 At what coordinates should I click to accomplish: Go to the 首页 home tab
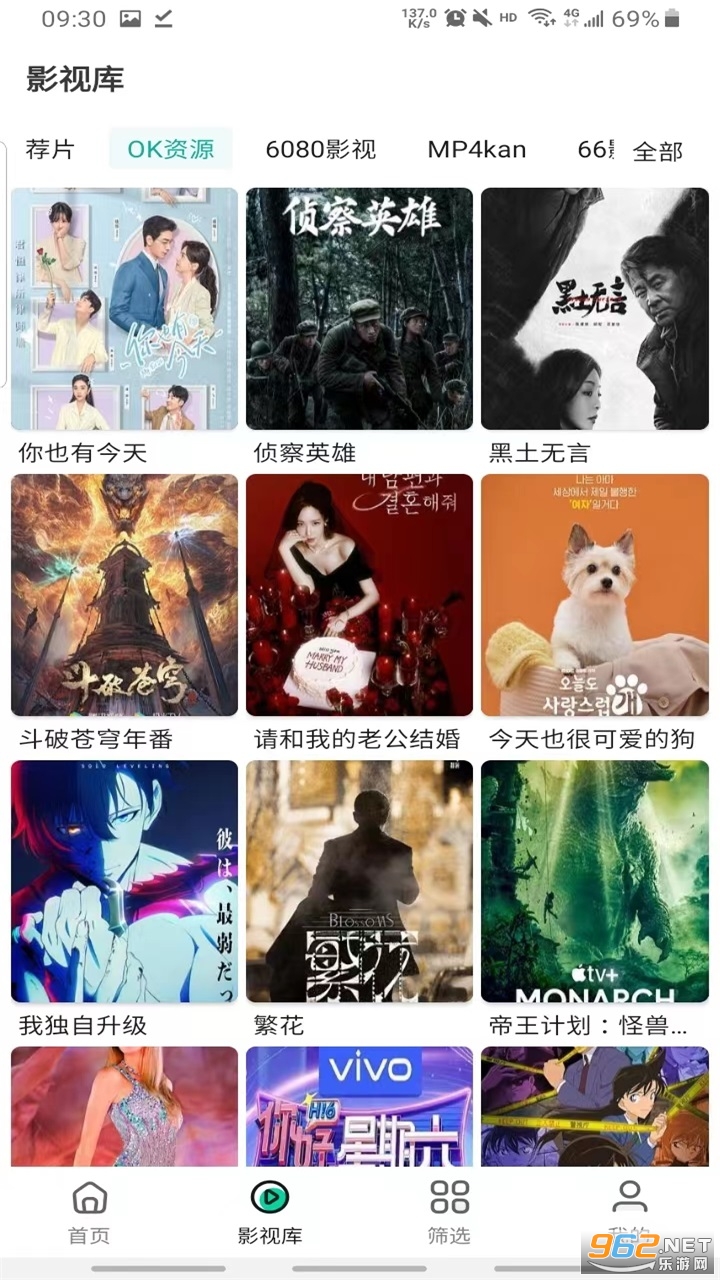pyautogui.click(x=90, y=1212)
